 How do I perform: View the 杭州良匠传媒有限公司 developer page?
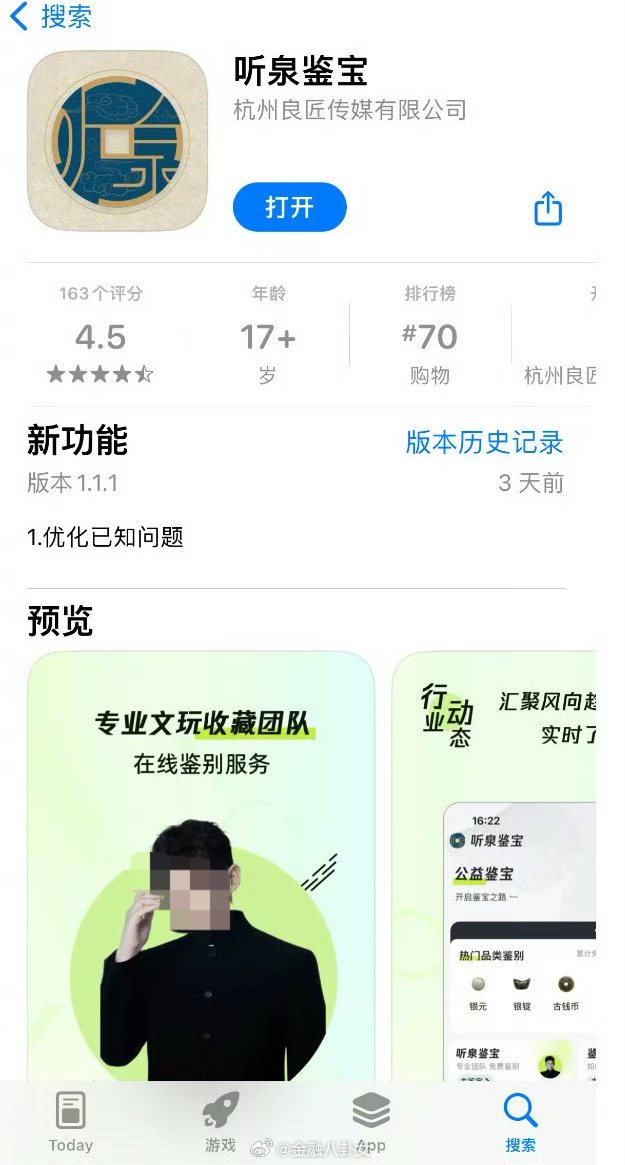tap(350, 110)
